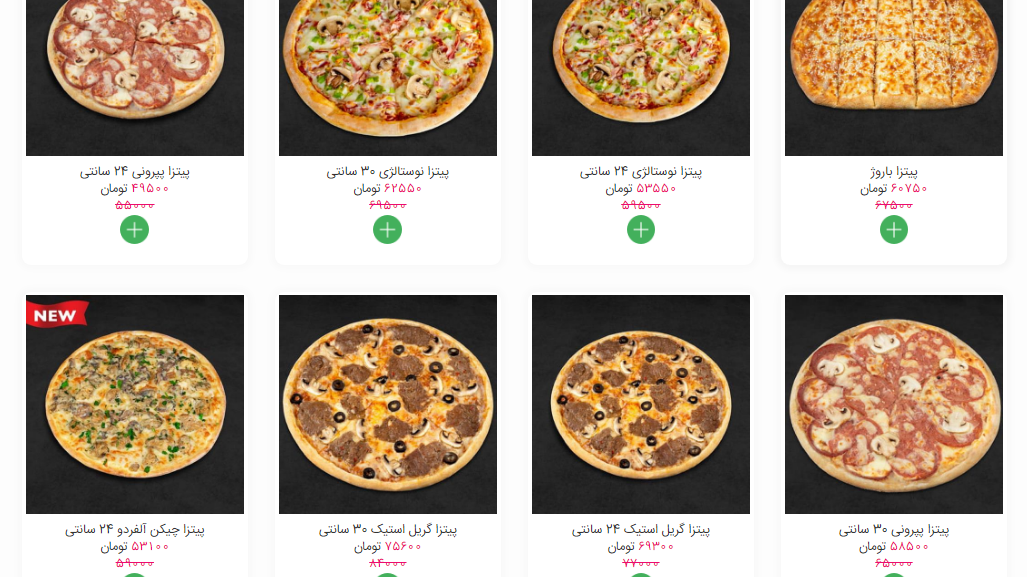Add پیتزا نوستالژی ۳۰ سانتی to cart

pos(388,229)
